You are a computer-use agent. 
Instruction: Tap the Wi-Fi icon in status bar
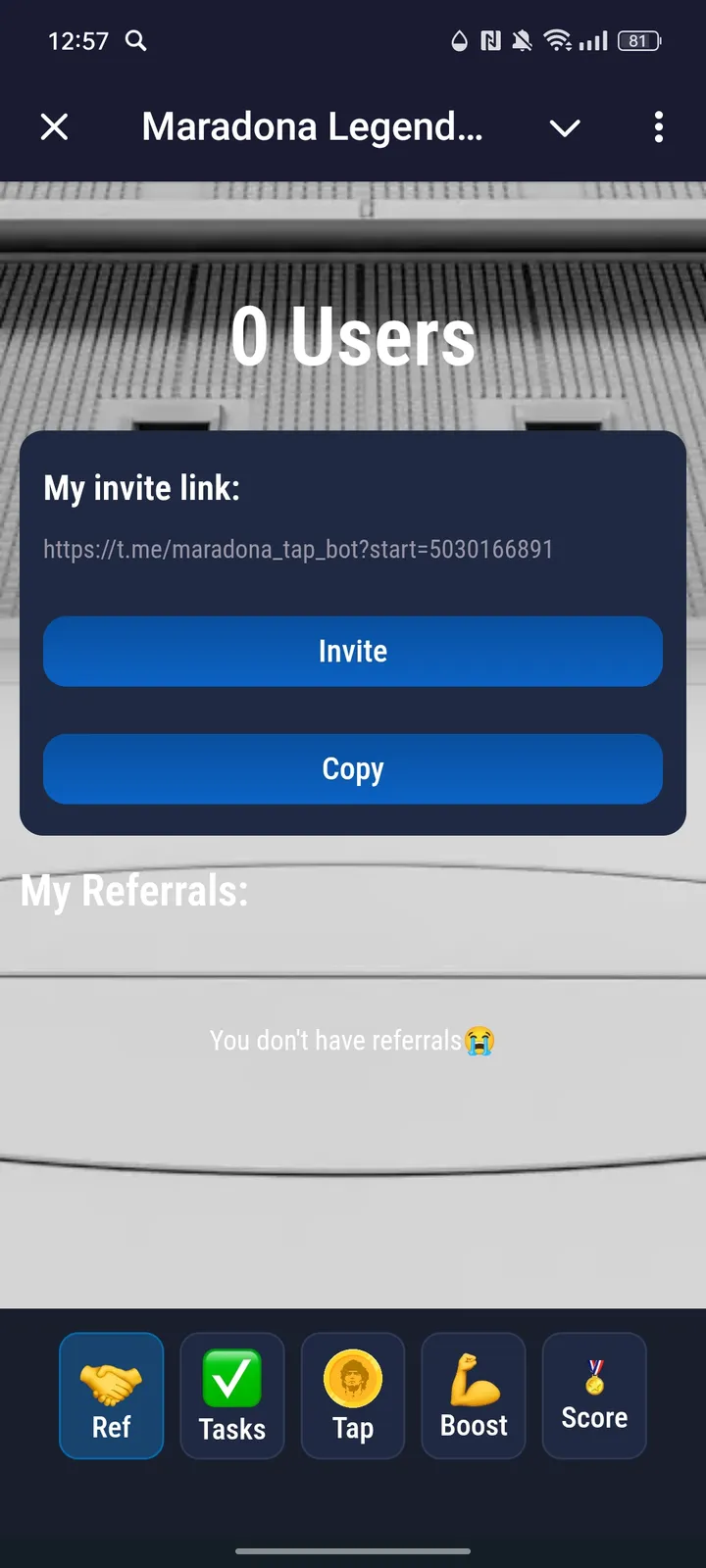[556, 41]
